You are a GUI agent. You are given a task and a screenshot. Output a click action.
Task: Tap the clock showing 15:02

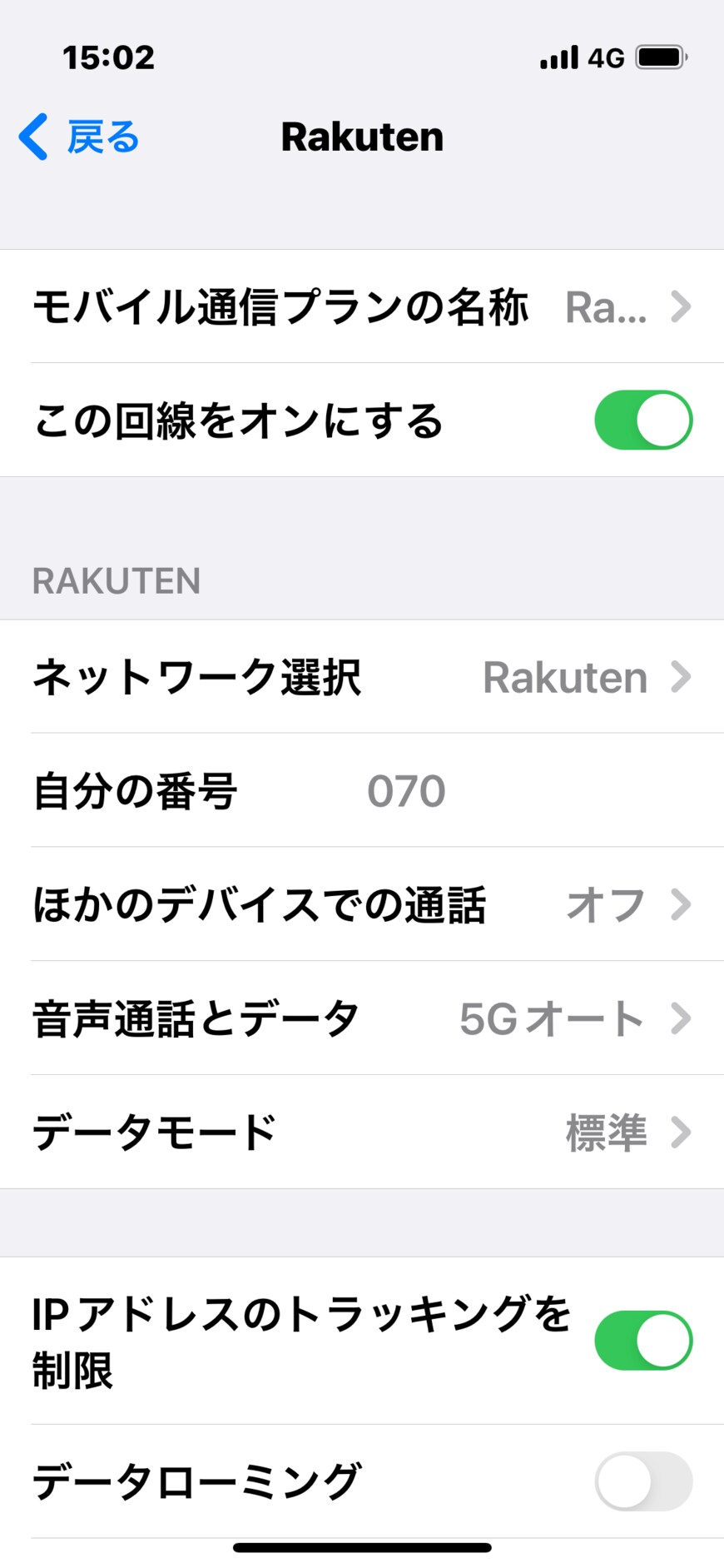pos(108,57)
